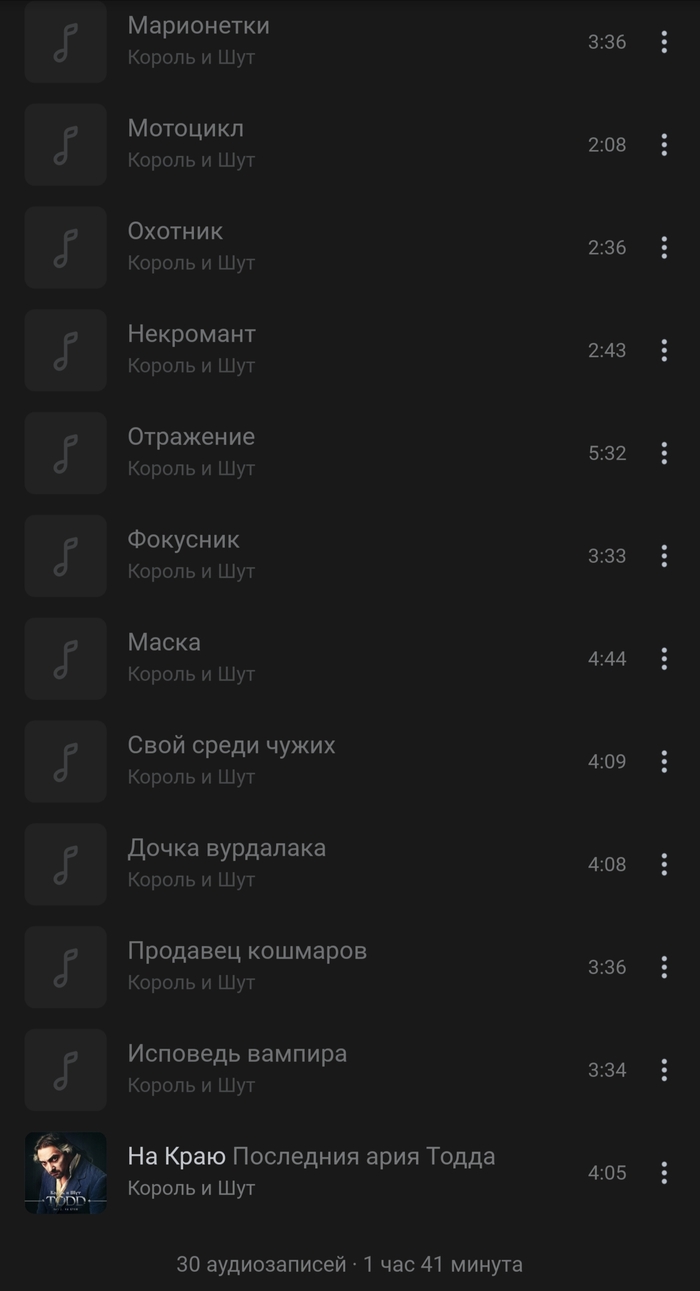Play the song Мотоцикл
This screenshot has height=1291, width=700.
(x=186, y=143)
